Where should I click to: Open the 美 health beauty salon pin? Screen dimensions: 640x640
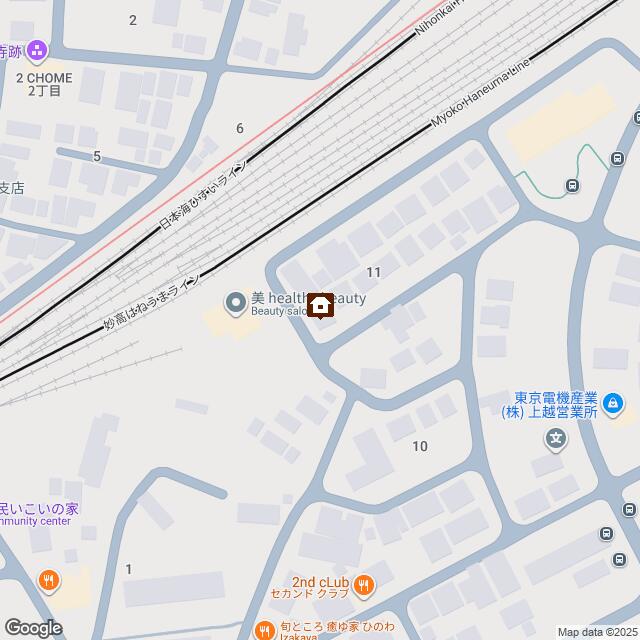coord(236,301)
